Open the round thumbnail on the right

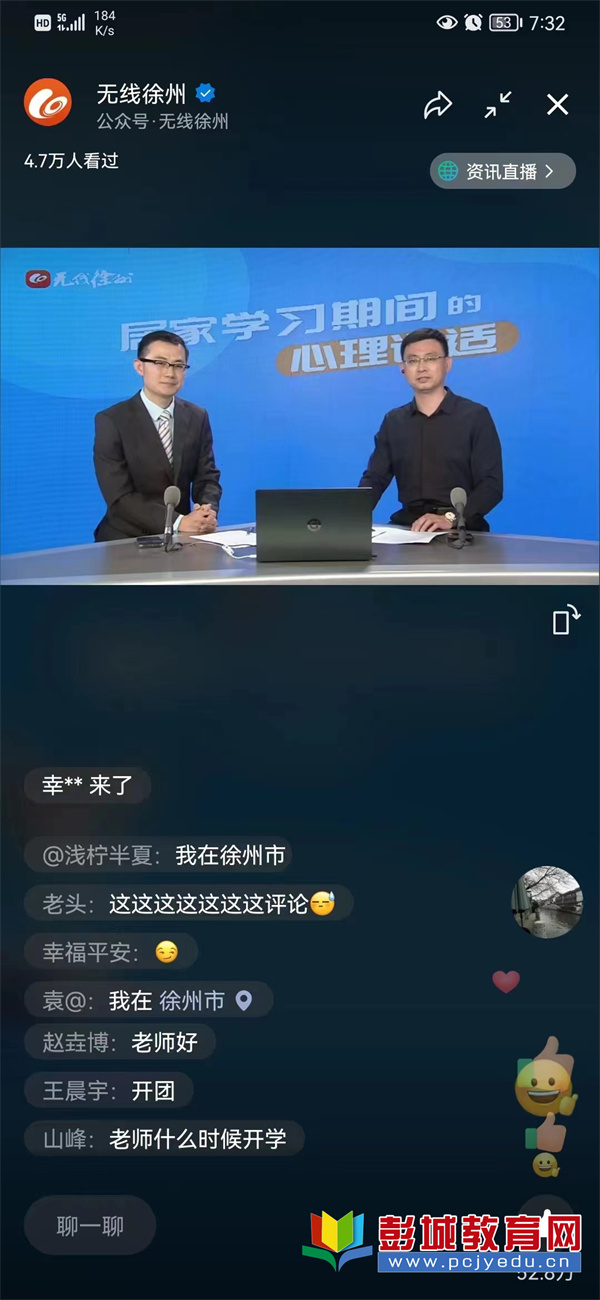click(x=547, y=902)
